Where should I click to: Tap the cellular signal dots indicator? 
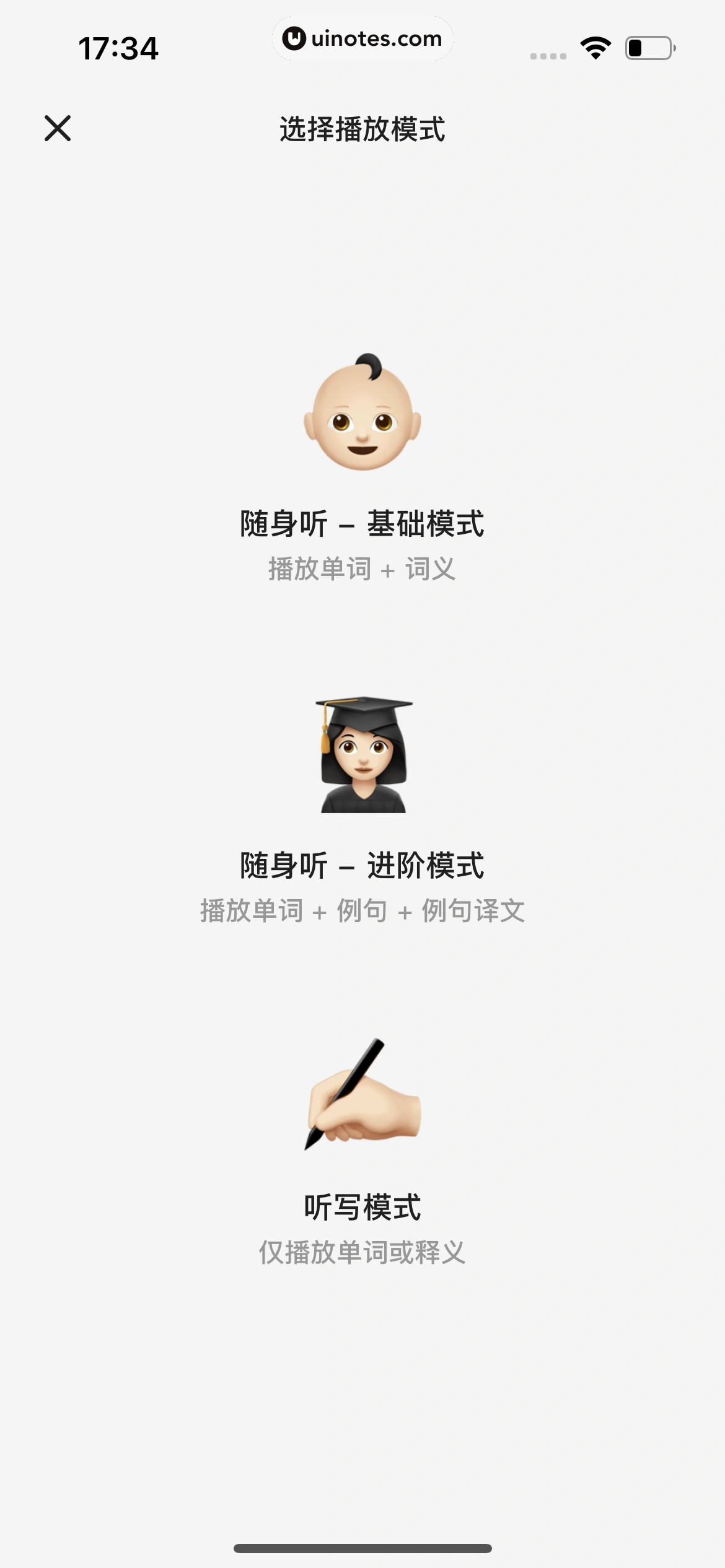click(x=548, y=56)
